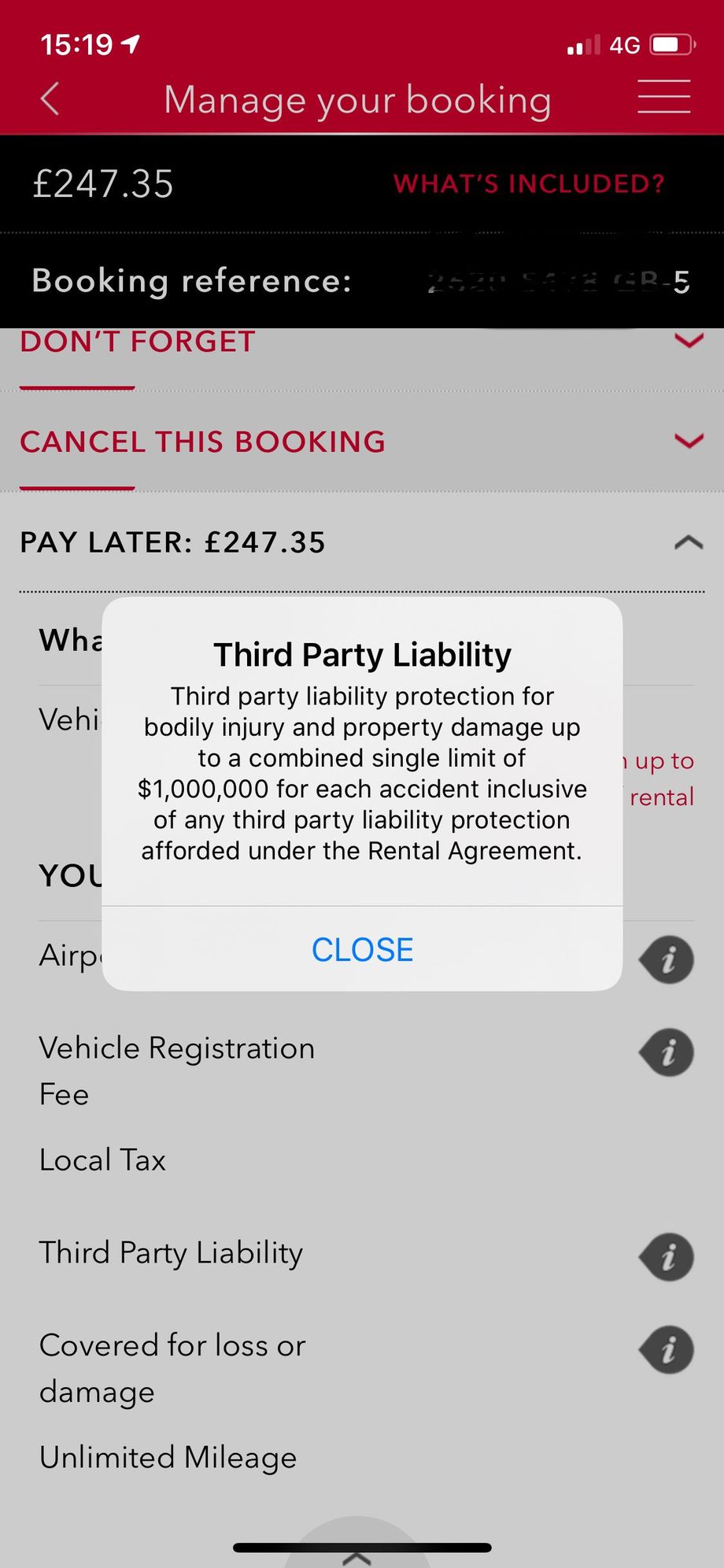
Task: Expand the Don't Forget section
Action: pos(688,341)
